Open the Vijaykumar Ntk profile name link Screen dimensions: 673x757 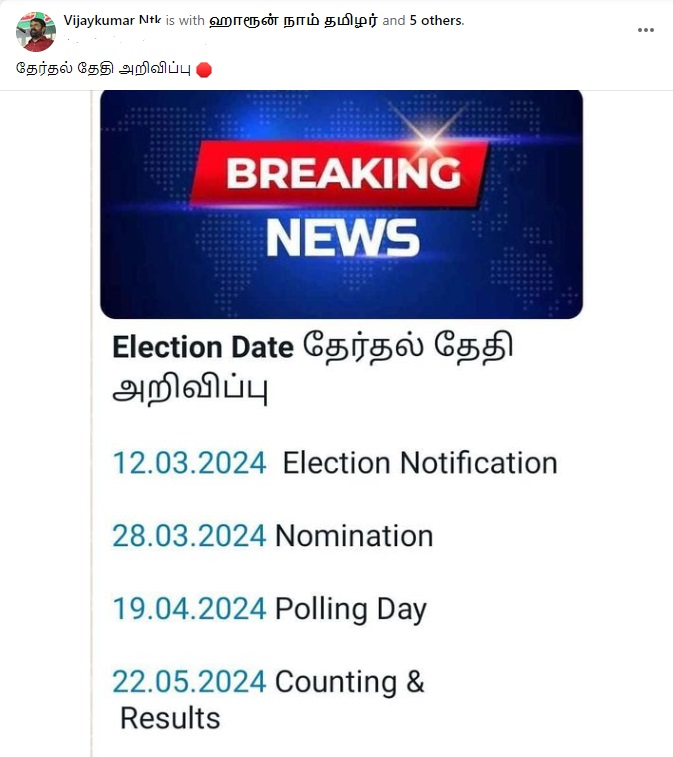pyautogui.click(x=112, y=20)
